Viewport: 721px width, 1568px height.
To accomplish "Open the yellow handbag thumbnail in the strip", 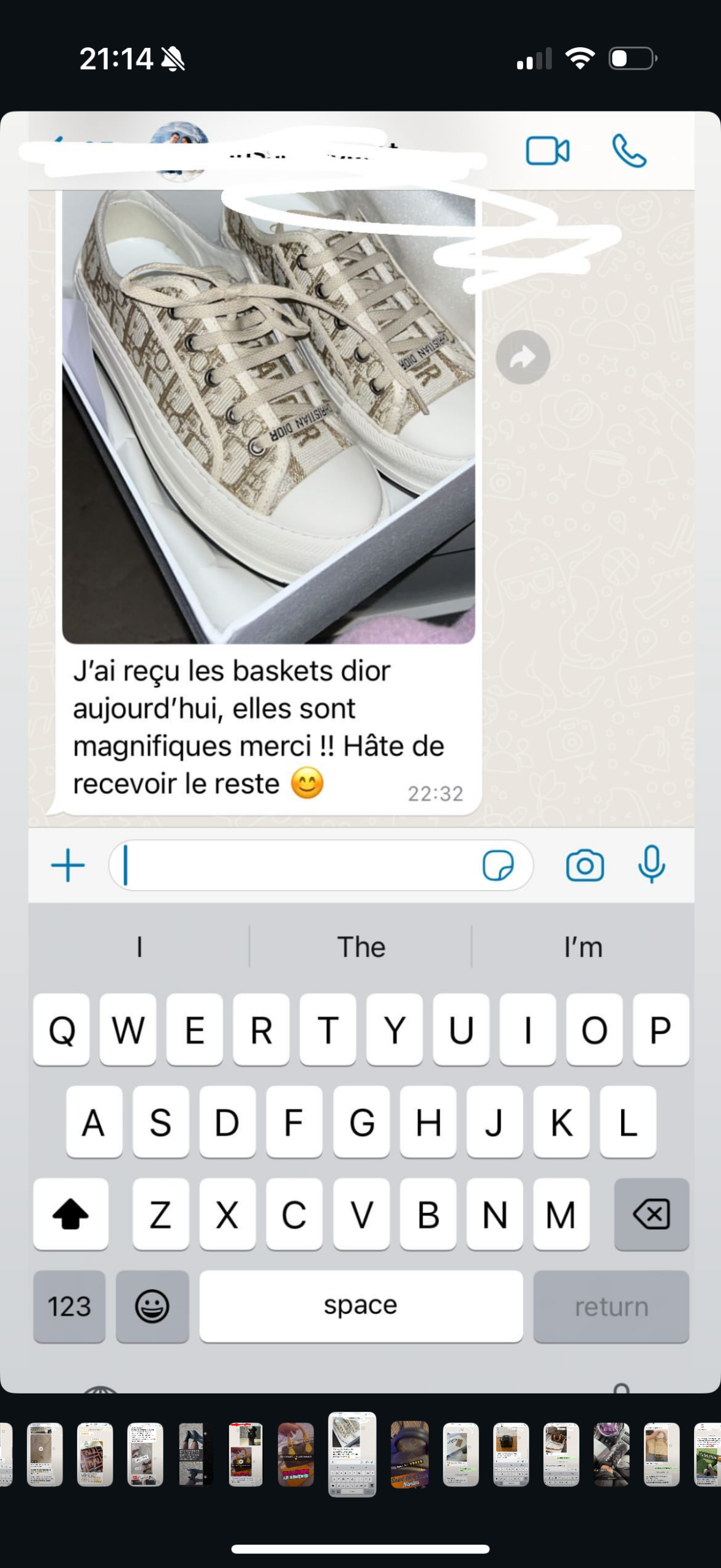I will point(296,1454).
